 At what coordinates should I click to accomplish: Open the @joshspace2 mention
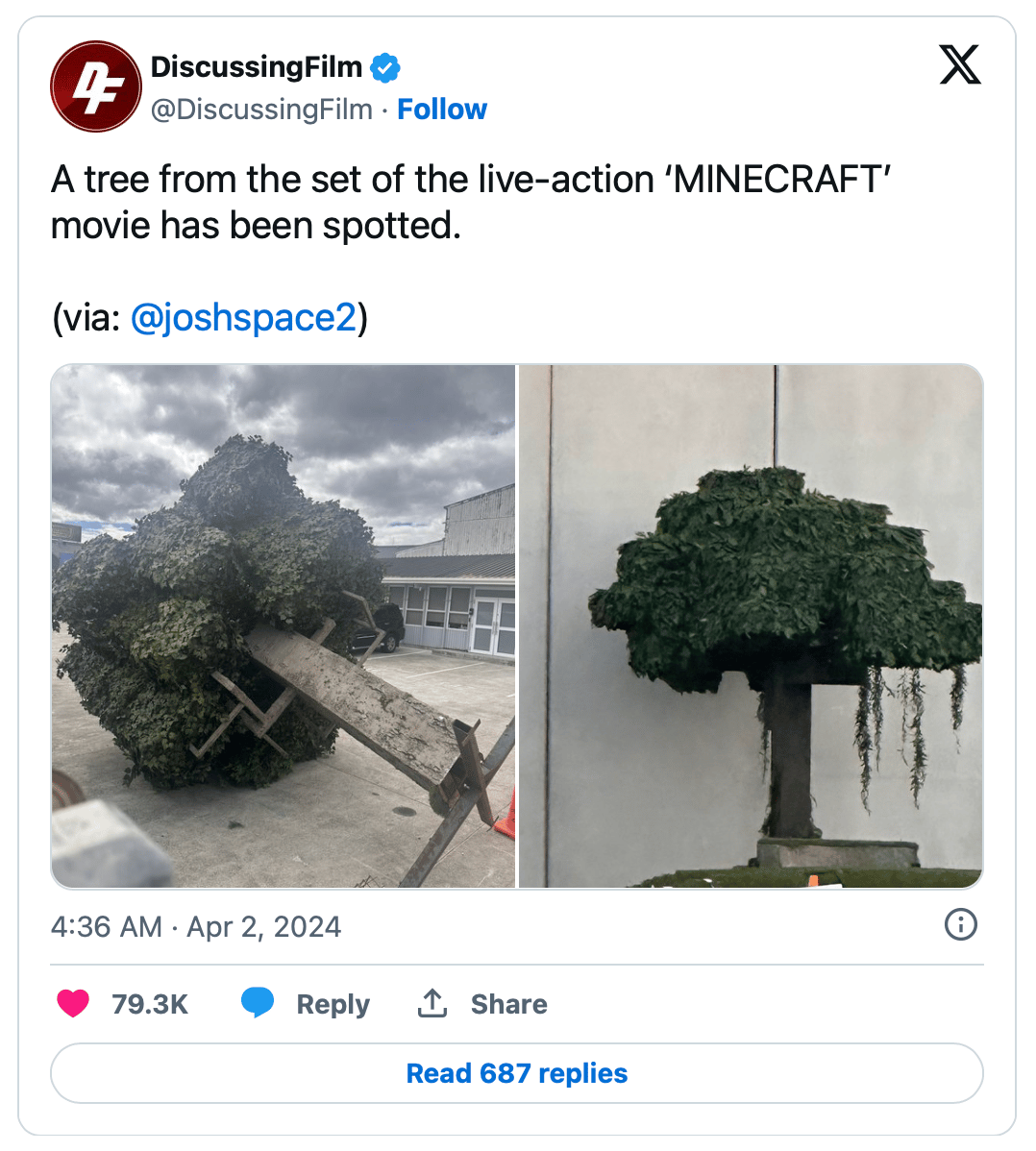pyautogui.click(x=243, y=317)
